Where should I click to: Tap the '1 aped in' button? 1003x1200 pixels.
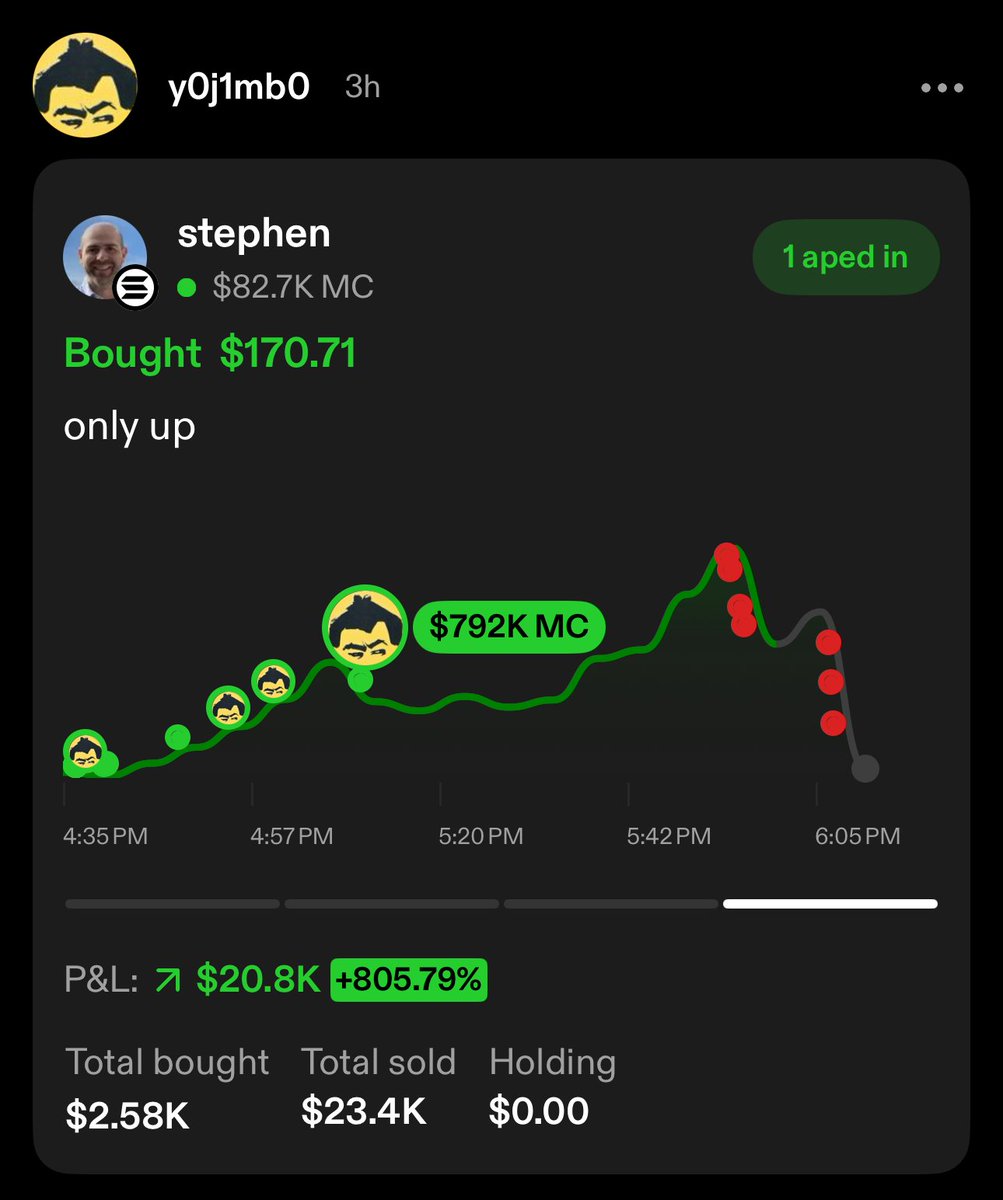[845, 257]
